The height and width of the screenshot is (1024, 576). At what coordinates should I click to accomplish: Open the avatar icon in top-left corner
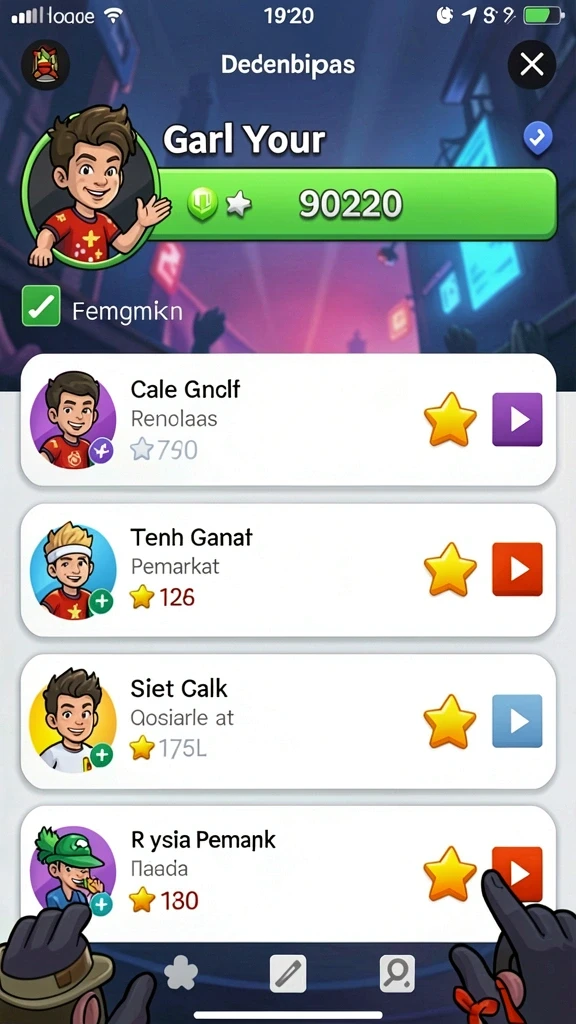coord(45,66)
